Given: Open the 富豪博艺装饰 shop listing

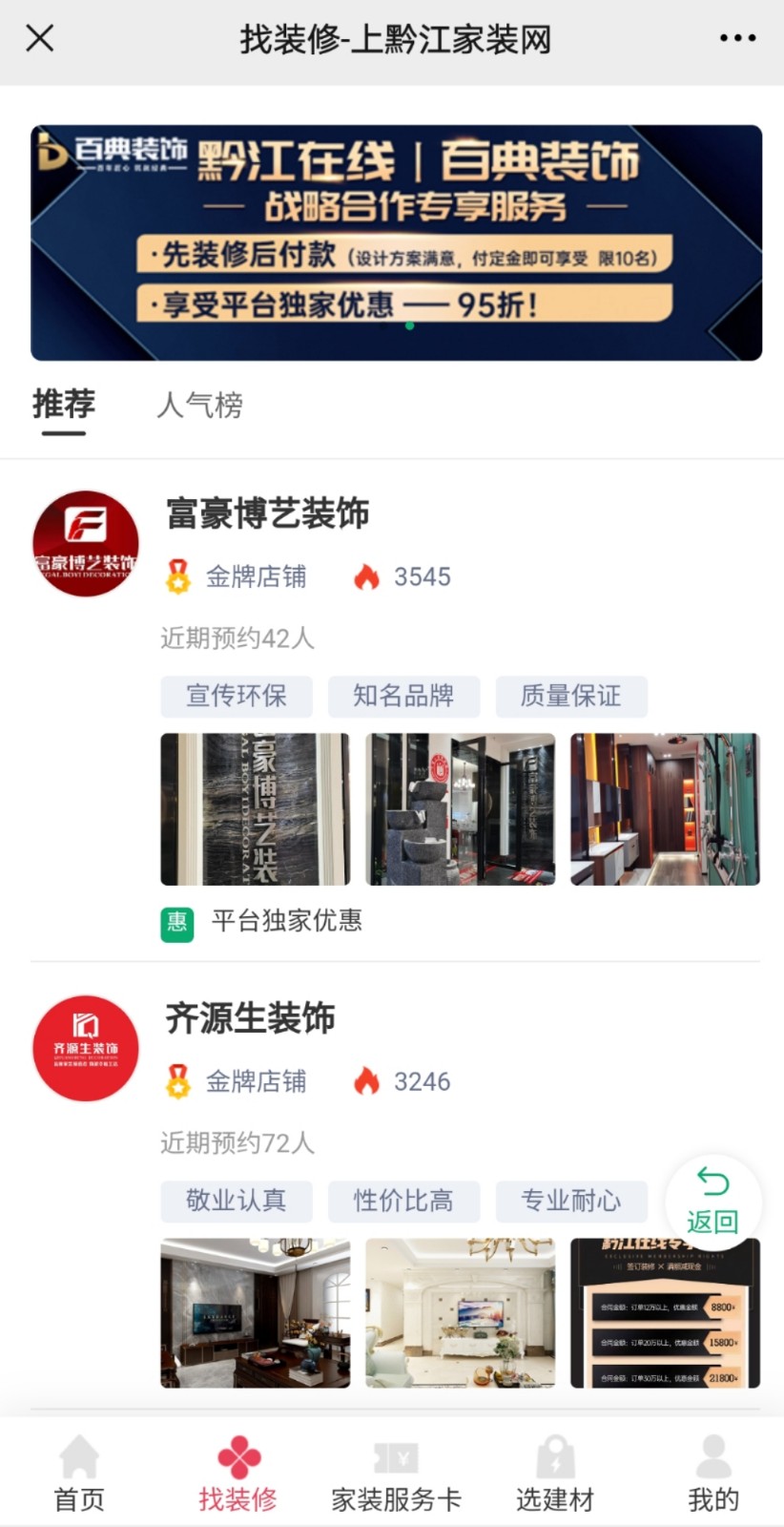Looking at the screenshot, I should pyautogui.click(x=268, y=513).
